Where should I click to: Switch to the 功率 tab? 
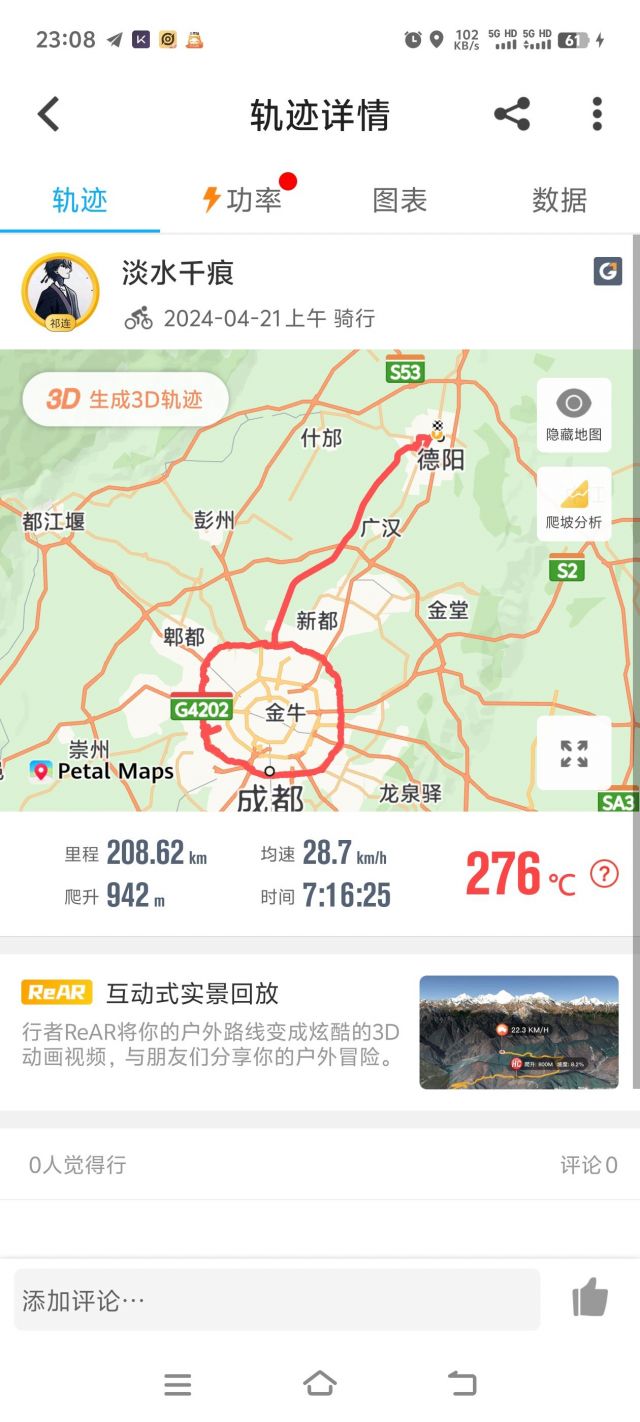pos(243,200)
